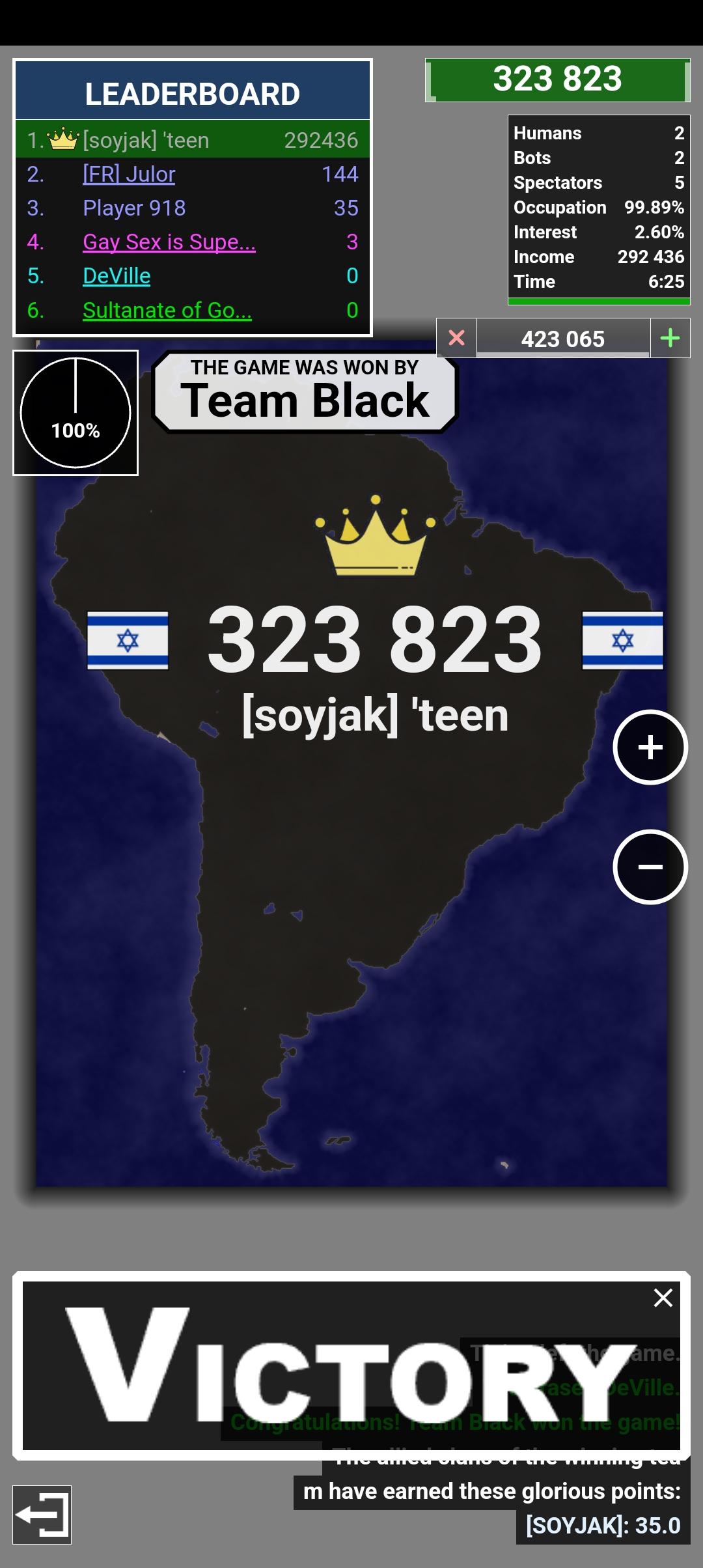Open Sultanate of Go... leaderboard entry
This screenshot has height=1568, width=703.
[x=167, y=310]
